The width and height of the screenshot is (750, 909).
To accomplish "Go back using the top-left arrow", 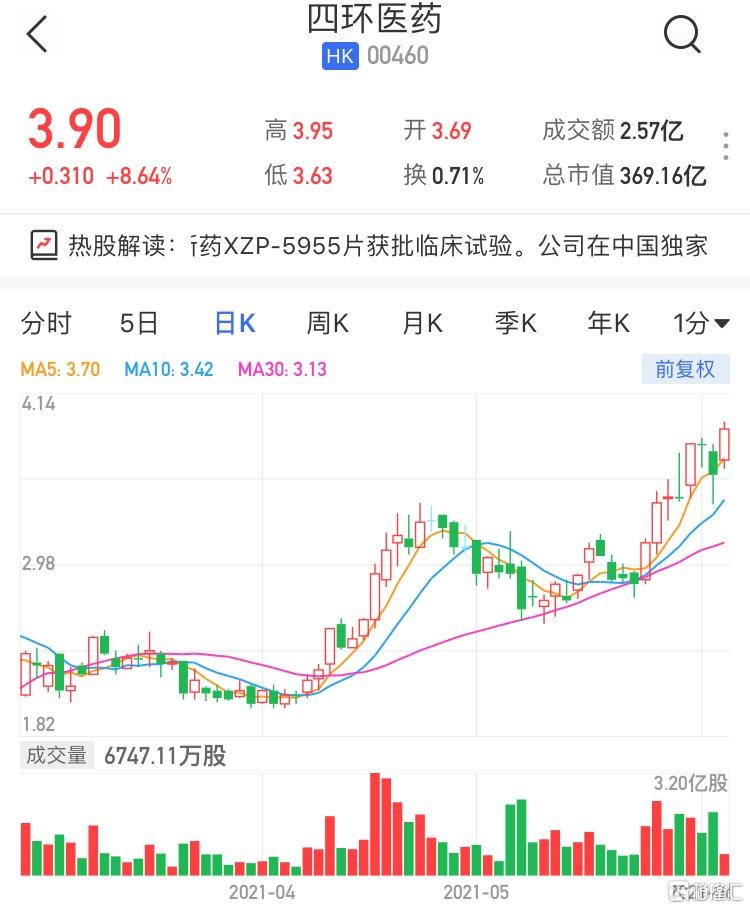I will click(37, 35).
